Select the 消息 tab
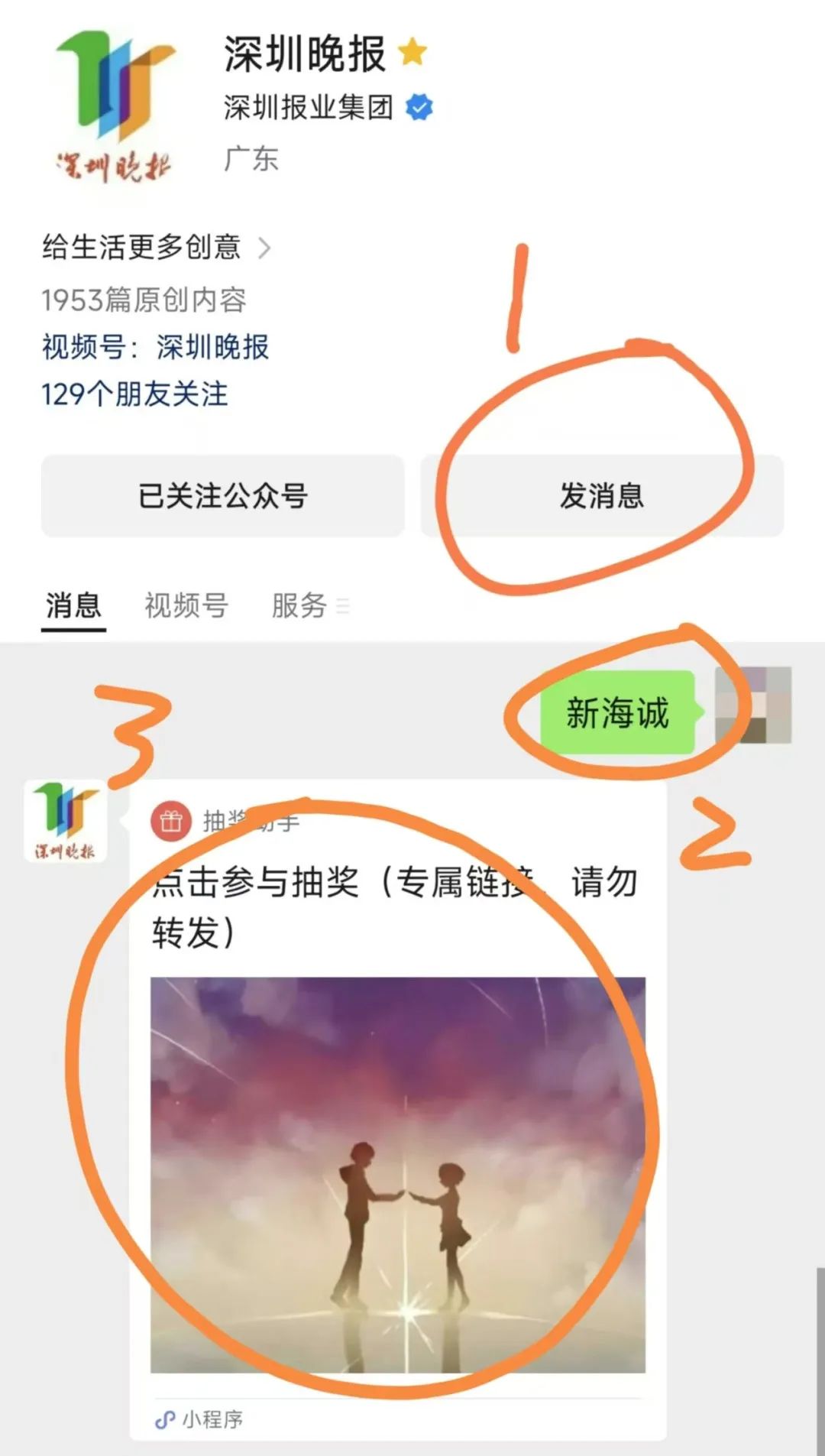This screenshot has height=1456, width=825. pos(73,605)
